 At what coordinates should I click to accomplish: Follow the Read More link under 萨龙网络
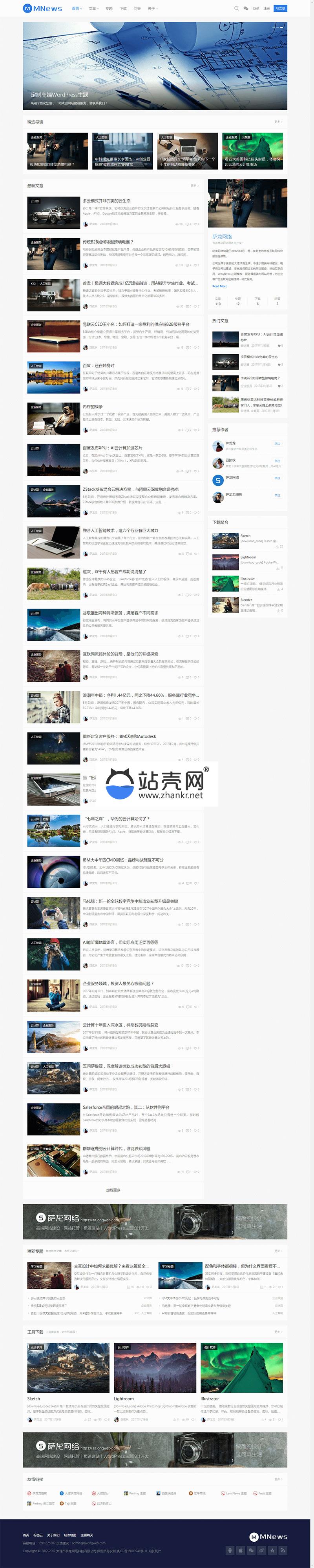click(220, 286)
